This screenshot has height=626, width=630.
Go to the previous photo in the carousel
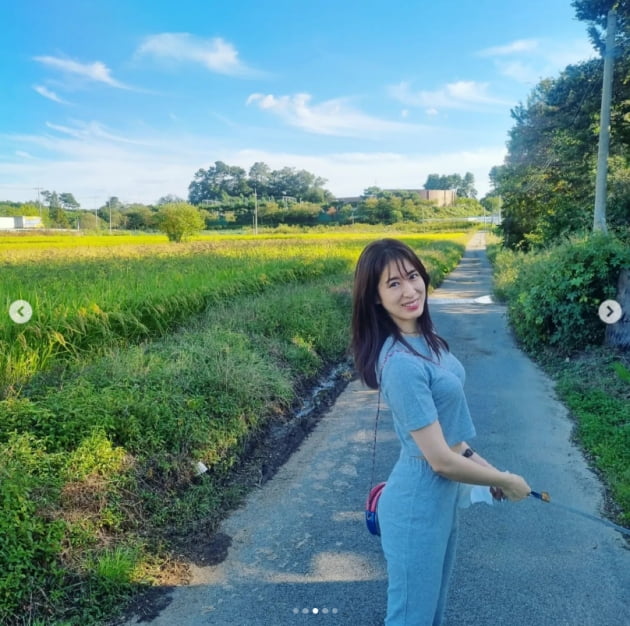[20, 312]
